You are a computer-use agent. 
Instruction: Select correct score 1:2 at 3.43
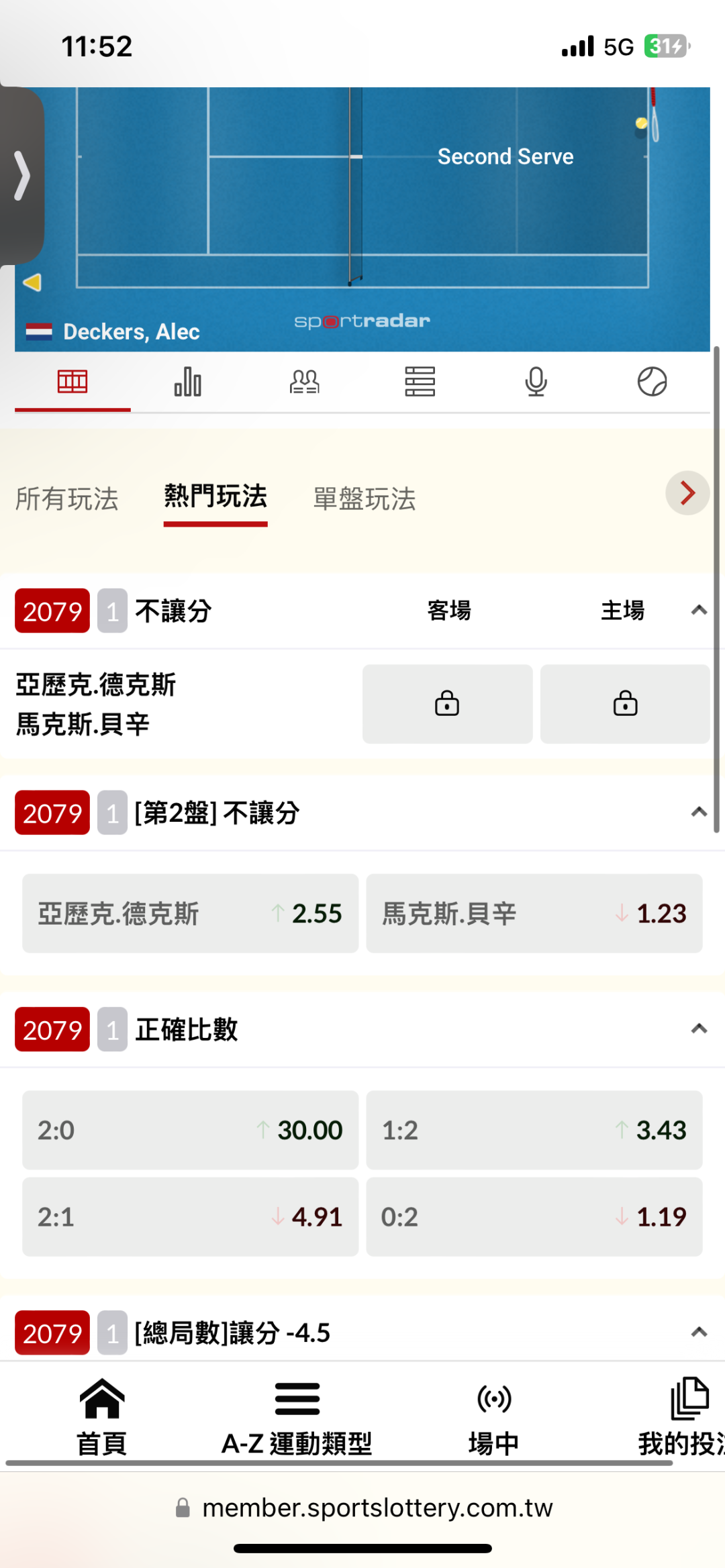coord(534,1130)
